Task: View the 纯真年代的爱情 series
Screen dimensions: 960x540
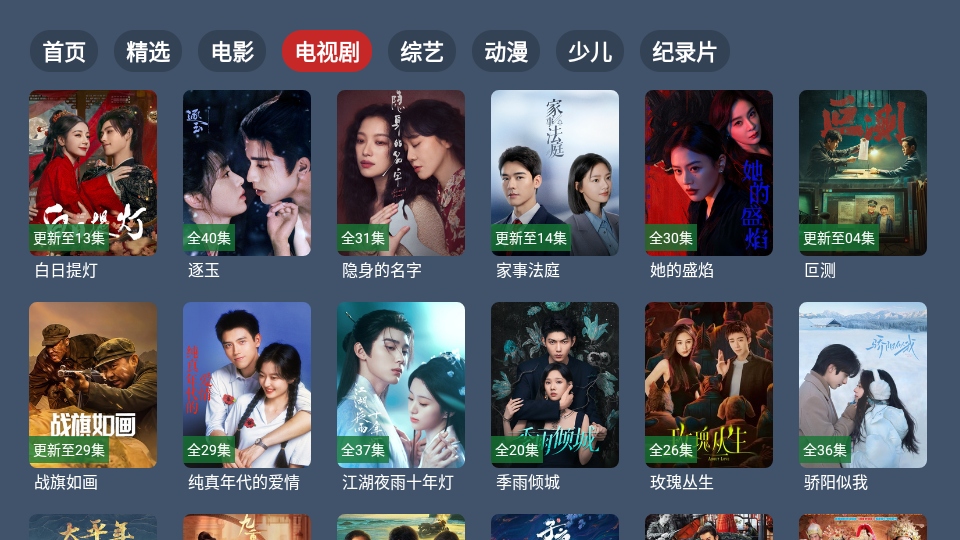Action: pyautogui.click(x=247, y=385)
